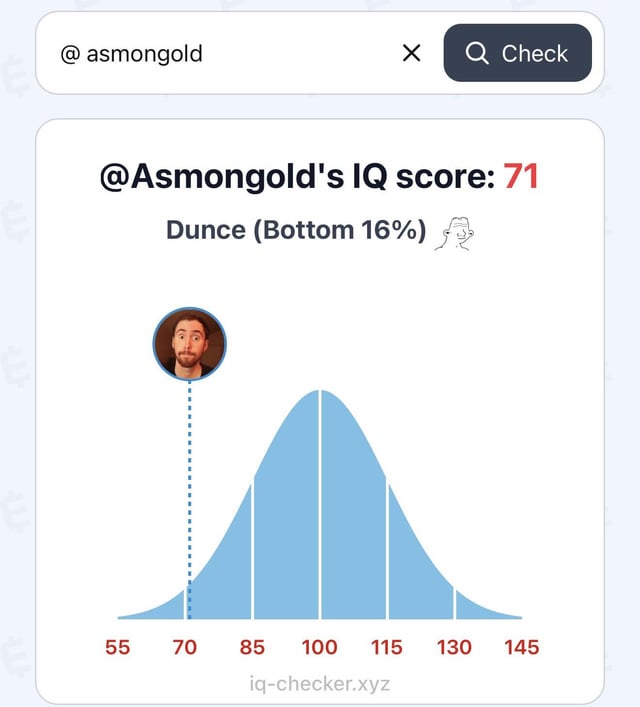Clear the entered username text
The height and width of the screenshot is (707, 640).
(x=411, y=53)
